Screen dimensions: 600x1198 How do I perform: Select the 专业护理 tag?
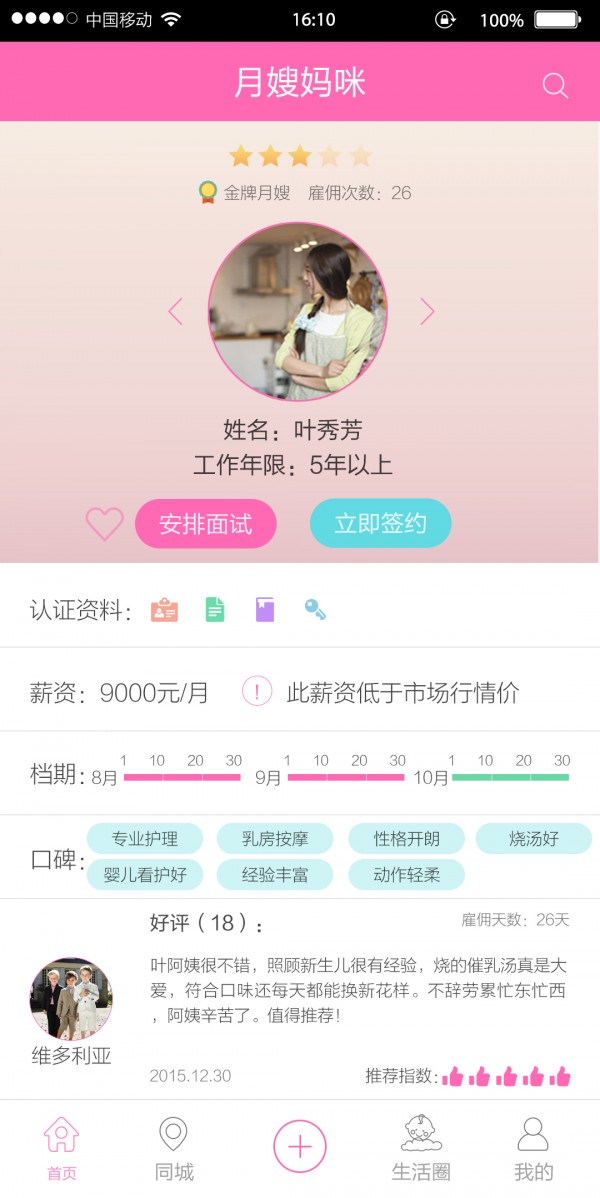pyautogui.click(x=145, y=839)
